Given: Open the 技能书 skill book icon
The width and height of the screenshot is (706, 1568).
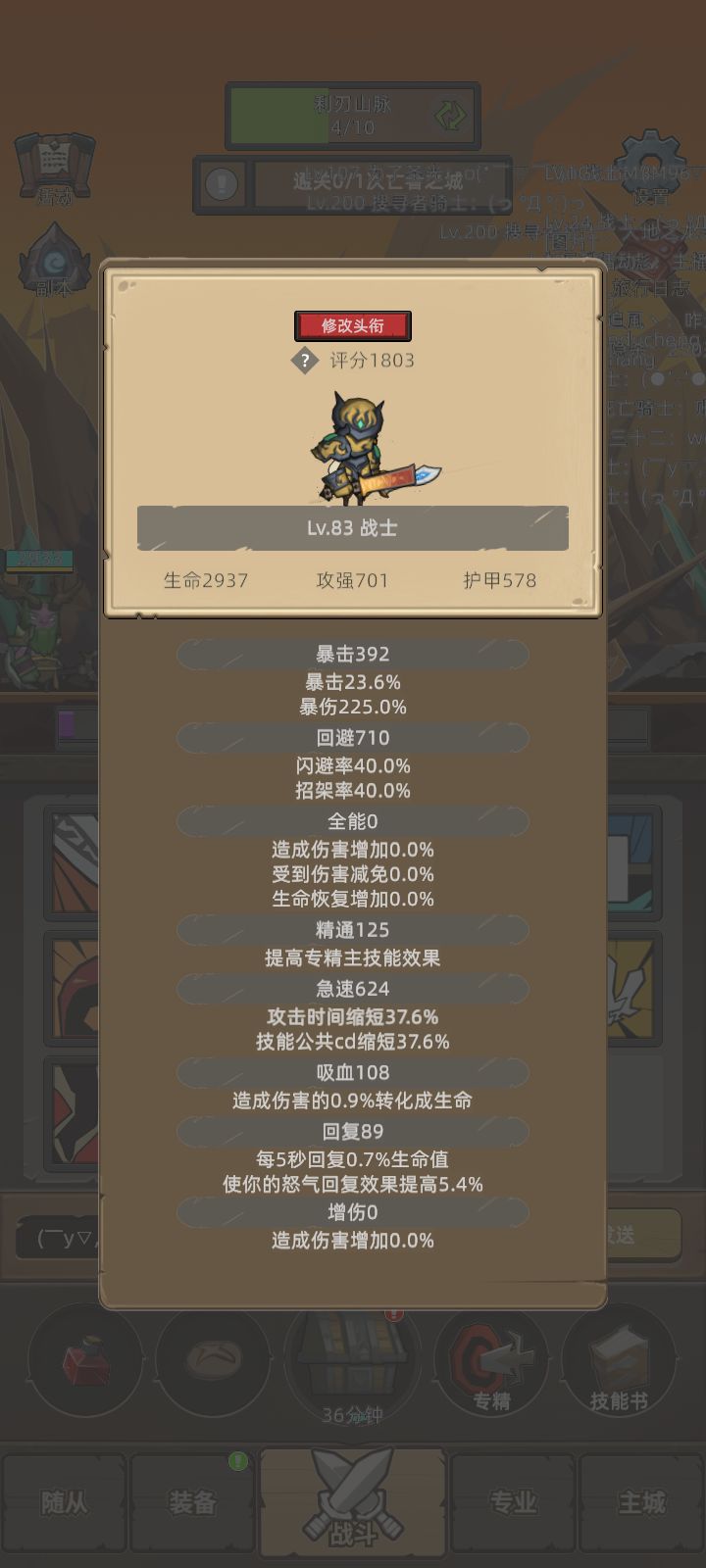Looking at the screenshot, I should pos(620,1362).
